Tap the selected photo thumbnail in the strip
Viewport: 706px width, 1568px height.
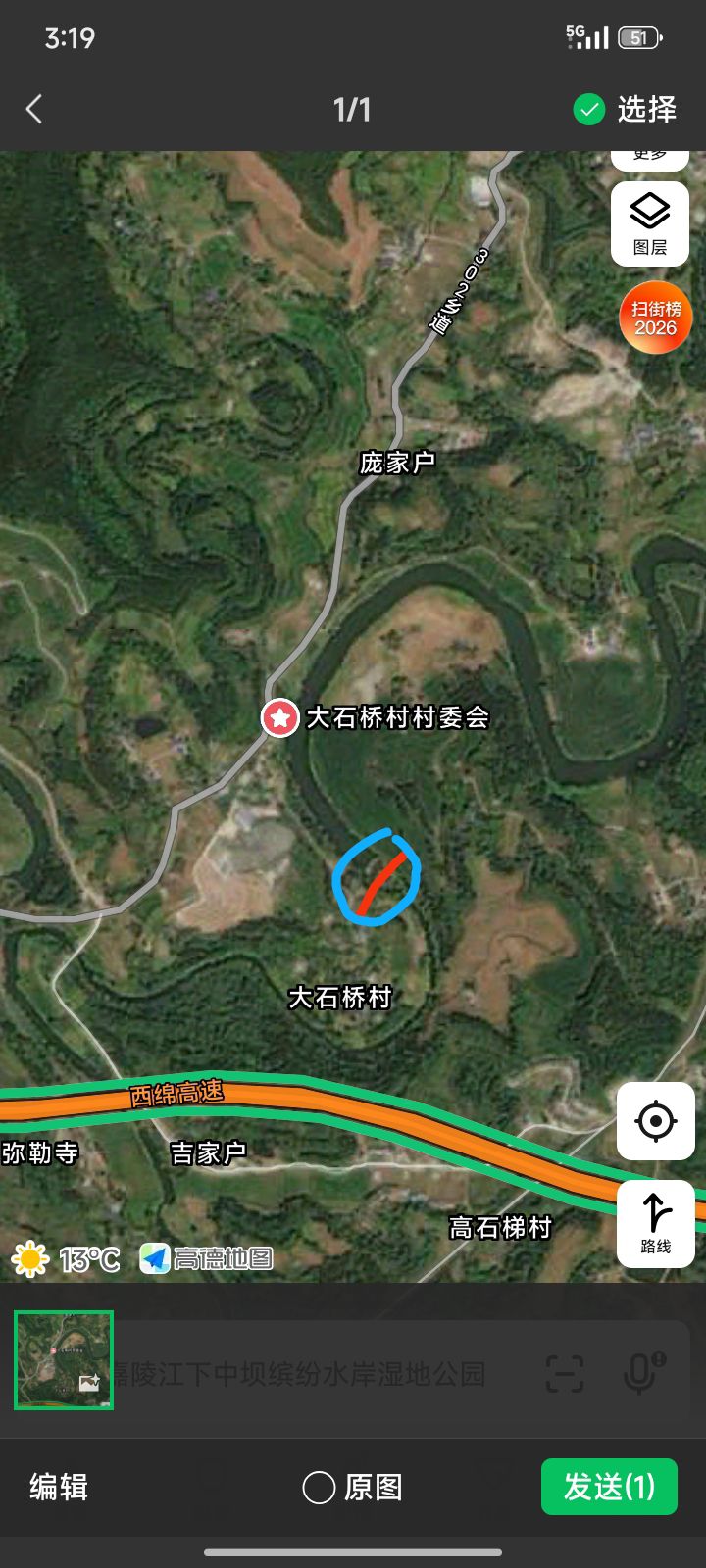(64, 1360)
